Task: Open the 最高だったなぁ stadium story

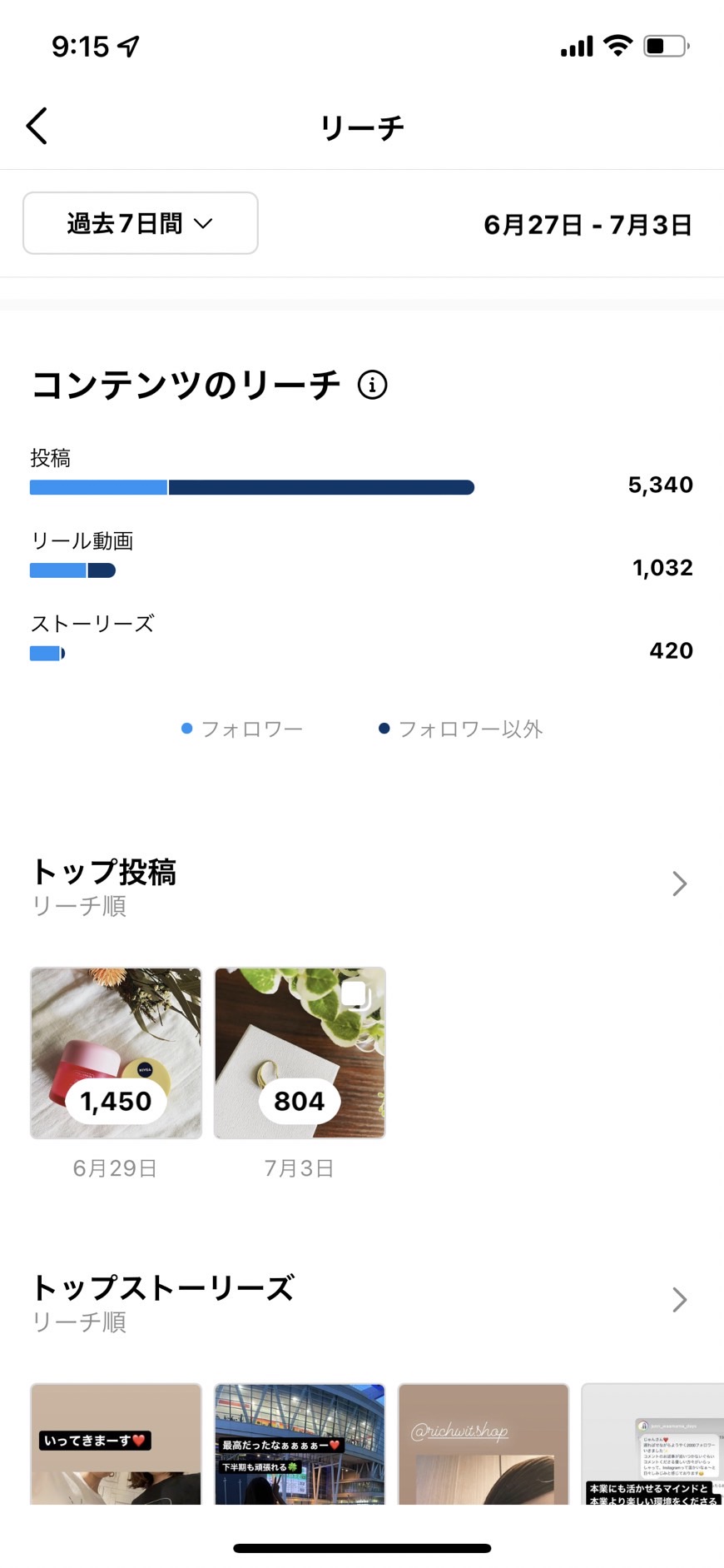Action: point(300,1444)
